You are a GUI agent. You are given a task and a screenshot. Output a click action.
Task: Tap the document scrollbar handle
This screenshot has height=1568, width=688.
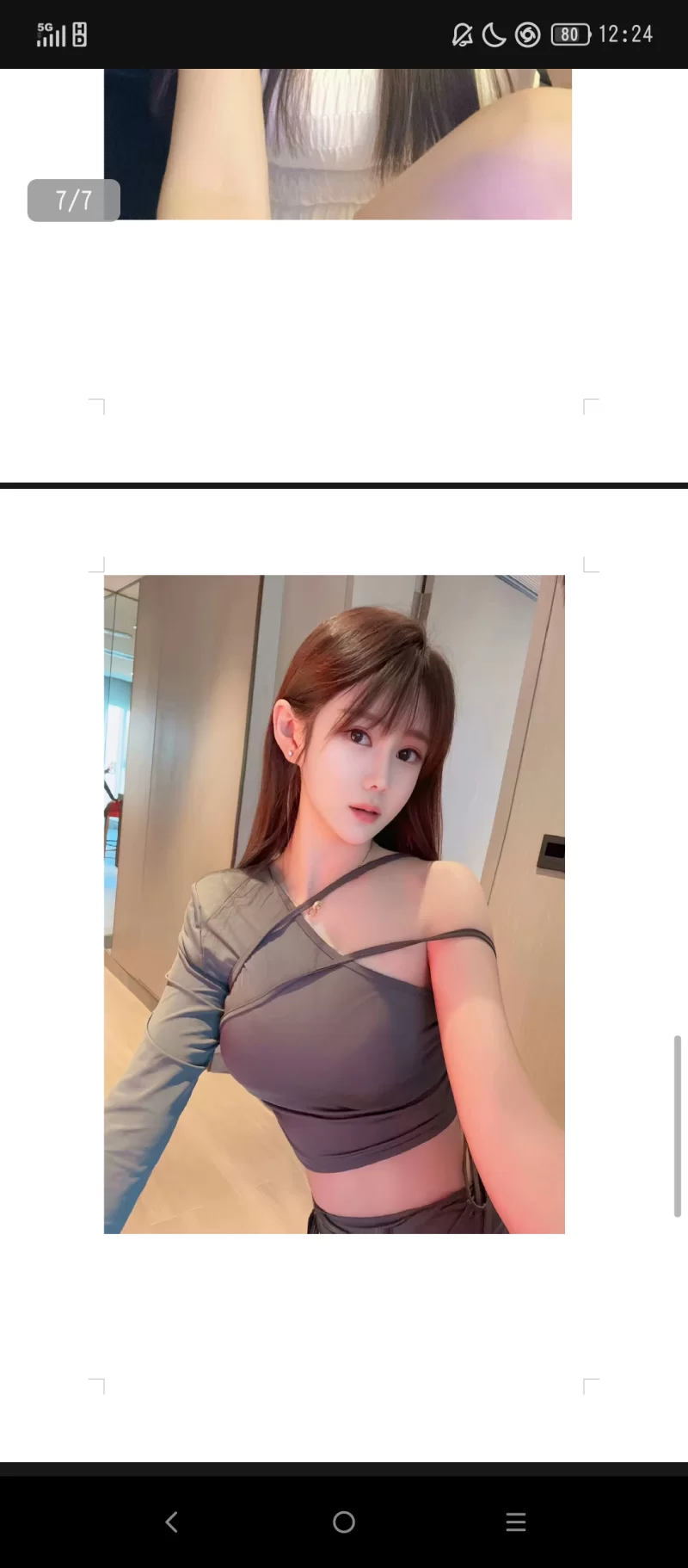tap(677, 1126)
